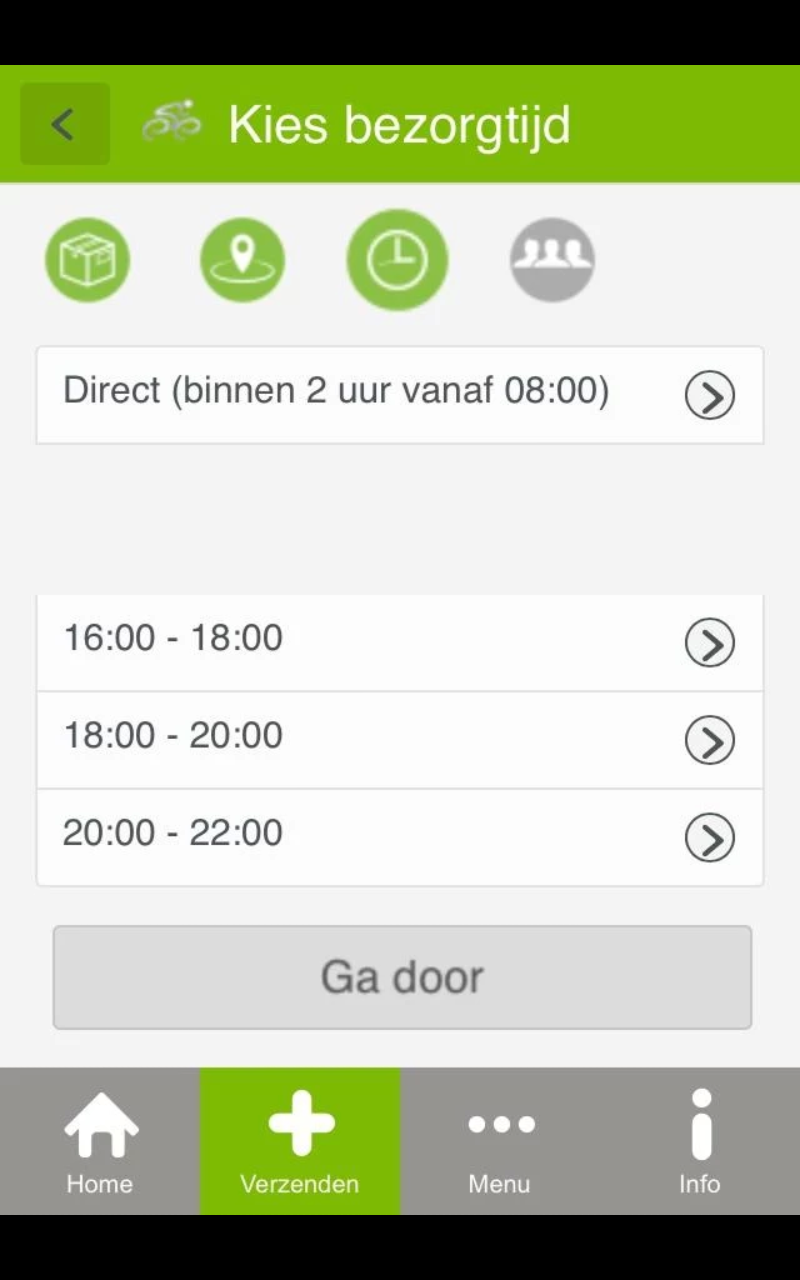Screen dimensions: 800x1280
Task: Tap the Ga door button
Action: point(402,977)
